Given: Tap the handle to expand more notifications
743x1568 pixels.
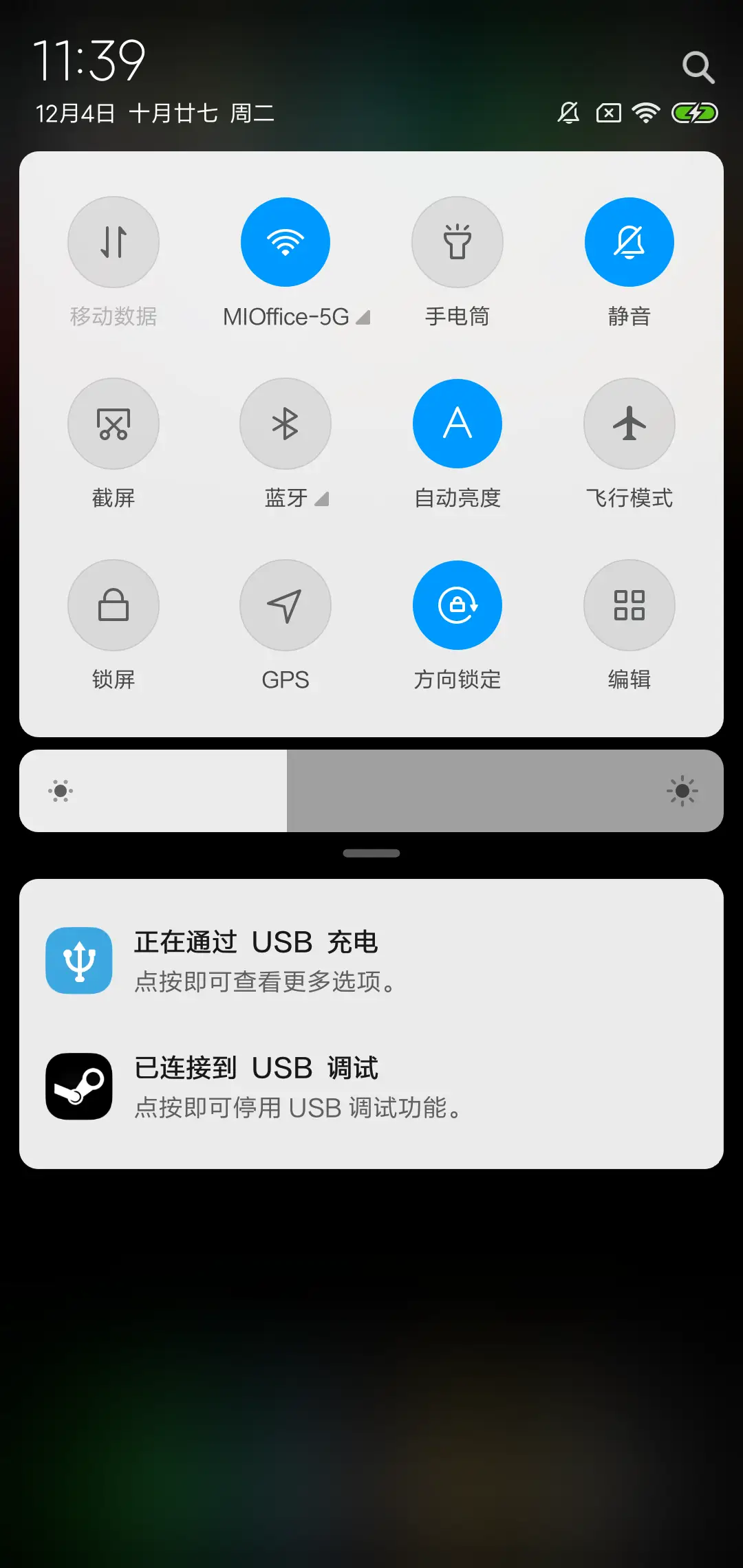Looking at the screenshot, I should 371,853.
